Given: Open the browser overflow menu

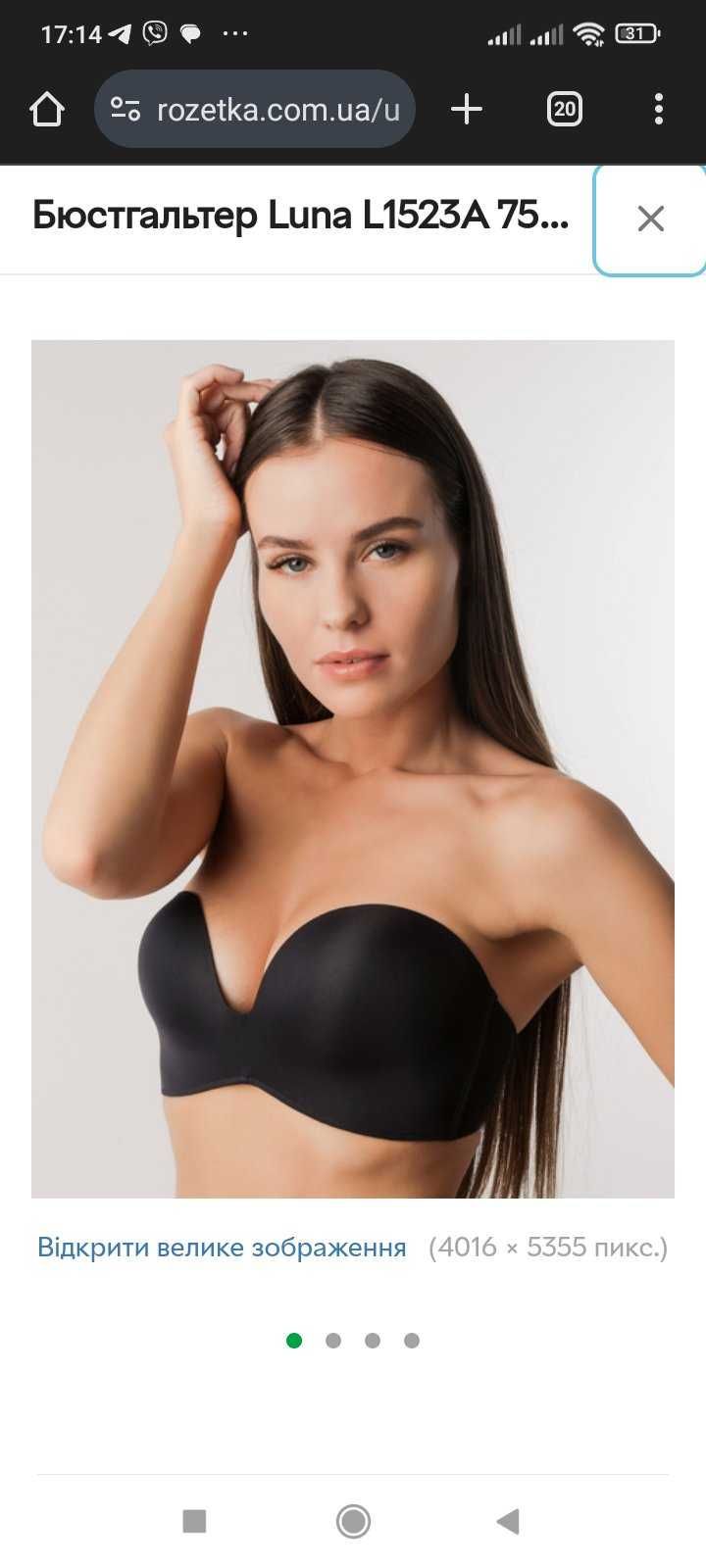Looking at the screenshot, I should click(x=658, y=109).
